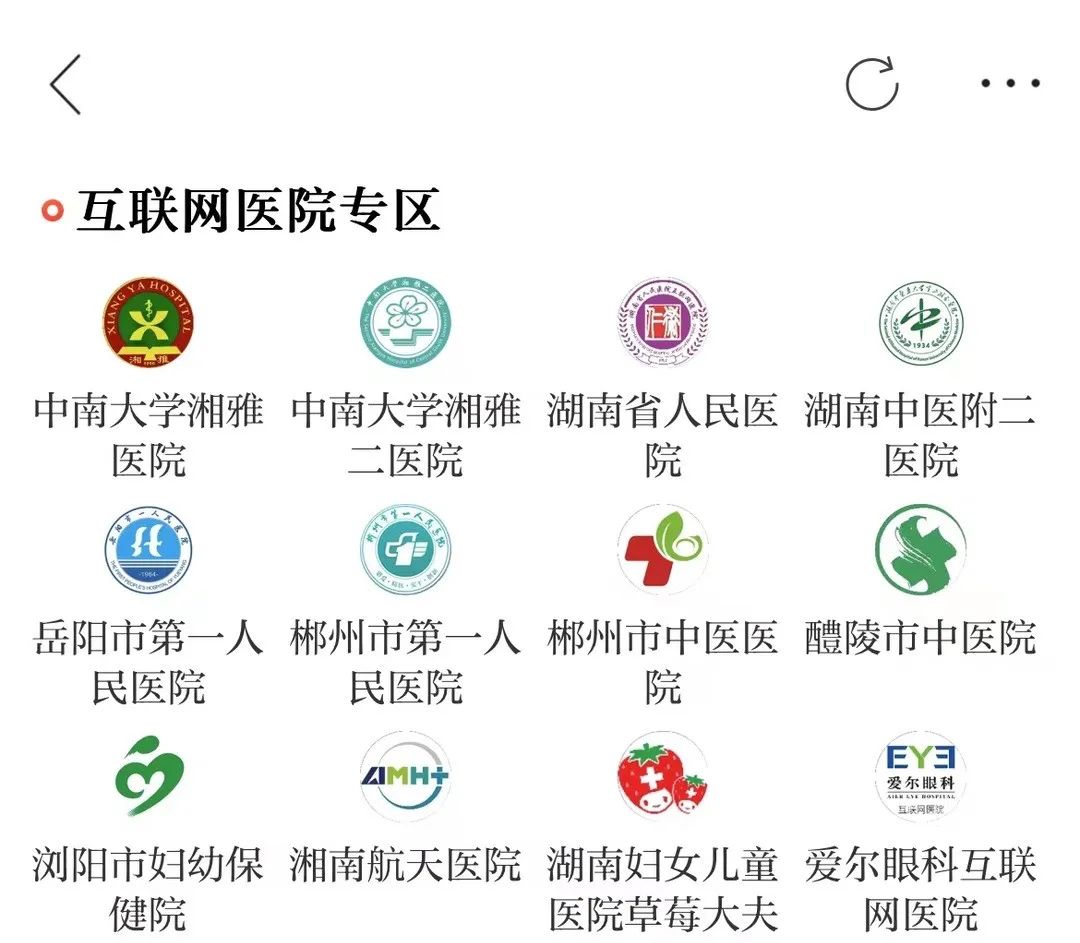Open 浏阳市妇幼保健院
The image size is (1080, 943).
(x=148, y=833)
